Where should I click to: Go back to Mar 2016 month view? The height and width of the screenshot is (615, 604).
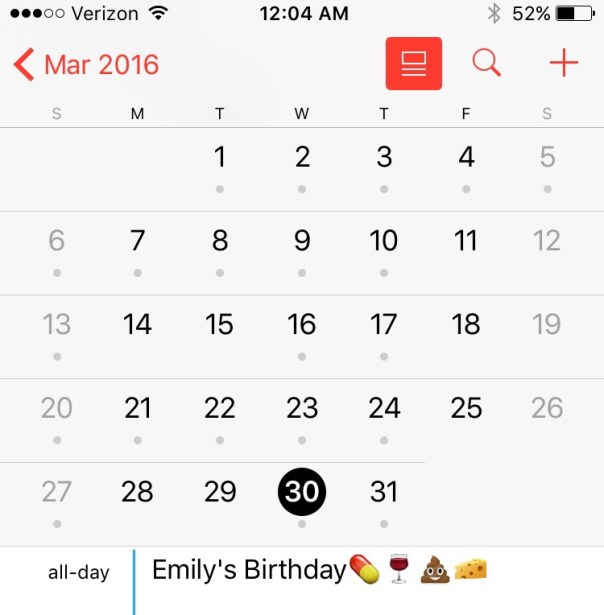(87, 65)
